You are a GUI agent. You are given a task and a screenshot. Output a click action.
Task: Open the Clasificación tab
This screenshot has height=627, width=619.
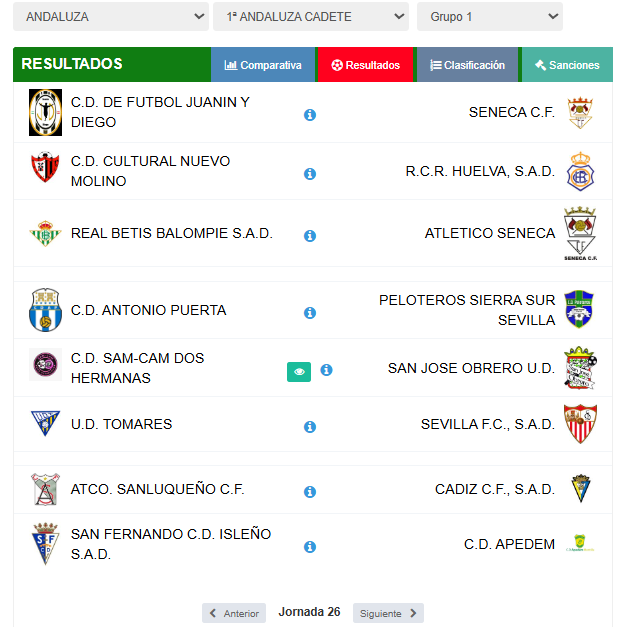pyautogui.click(x=467, y=65)
